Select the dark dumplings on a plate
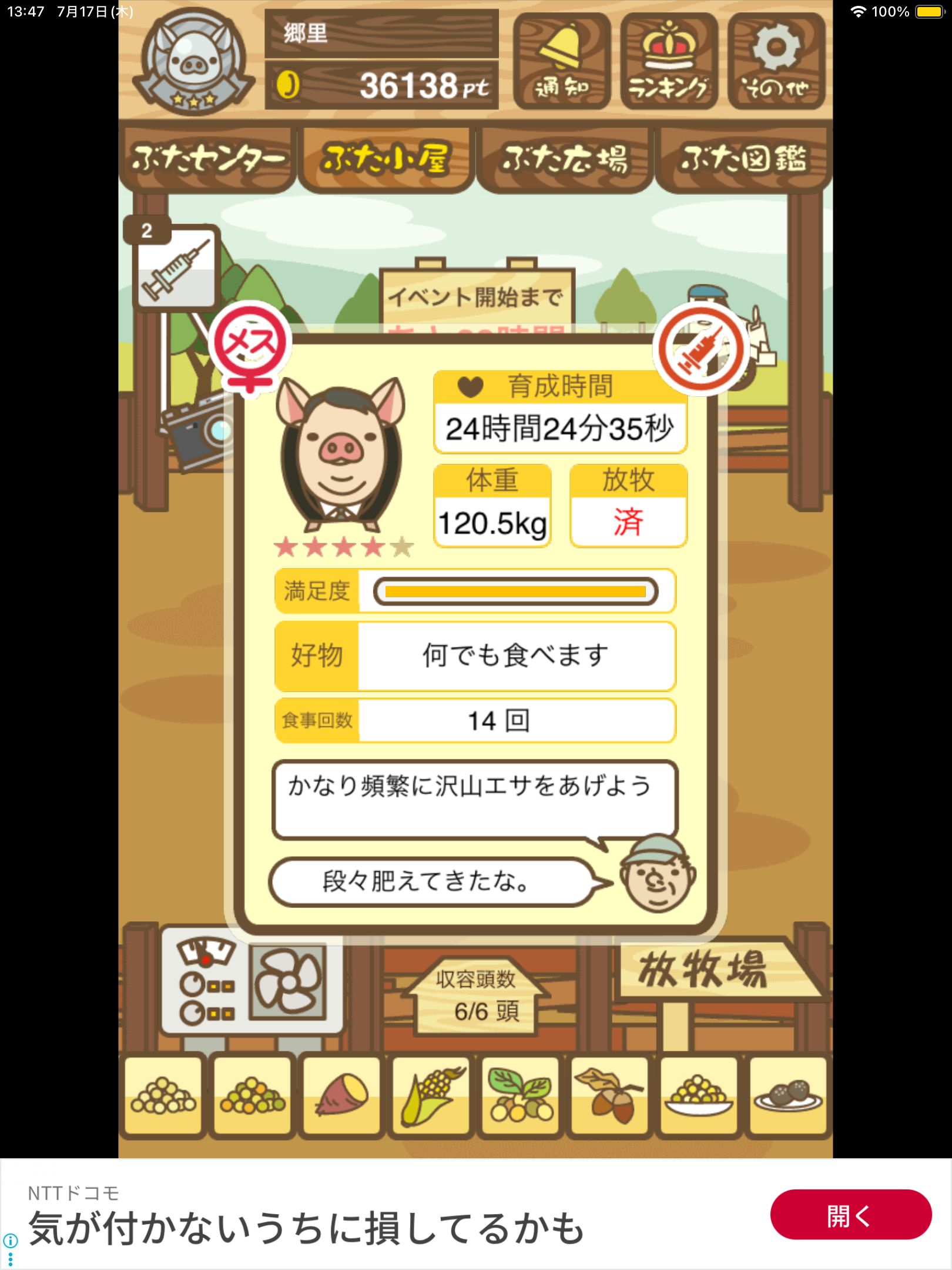Screen dimensions: 952x1270 pyautogui.click(x=788, y=1095)
